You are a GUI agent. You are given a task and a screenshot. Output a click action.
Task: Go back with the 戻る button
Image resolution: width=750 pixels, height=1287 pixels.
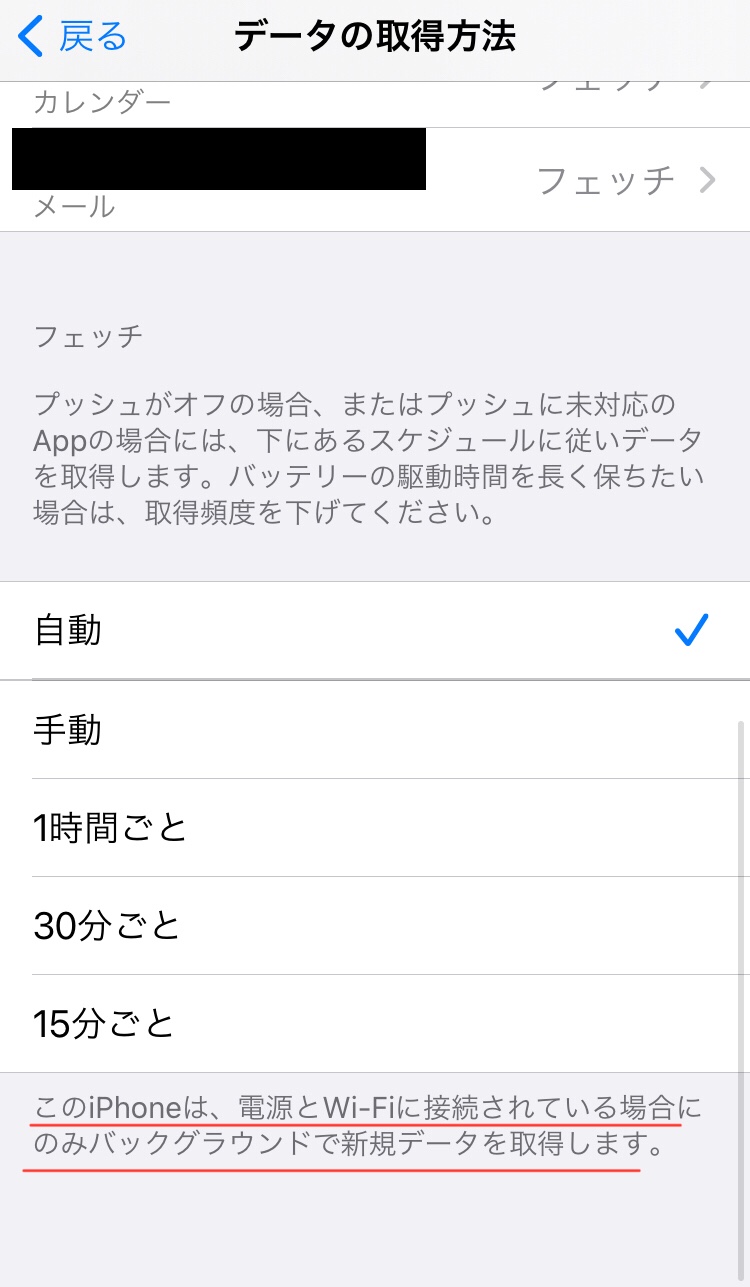click(73, 37)
